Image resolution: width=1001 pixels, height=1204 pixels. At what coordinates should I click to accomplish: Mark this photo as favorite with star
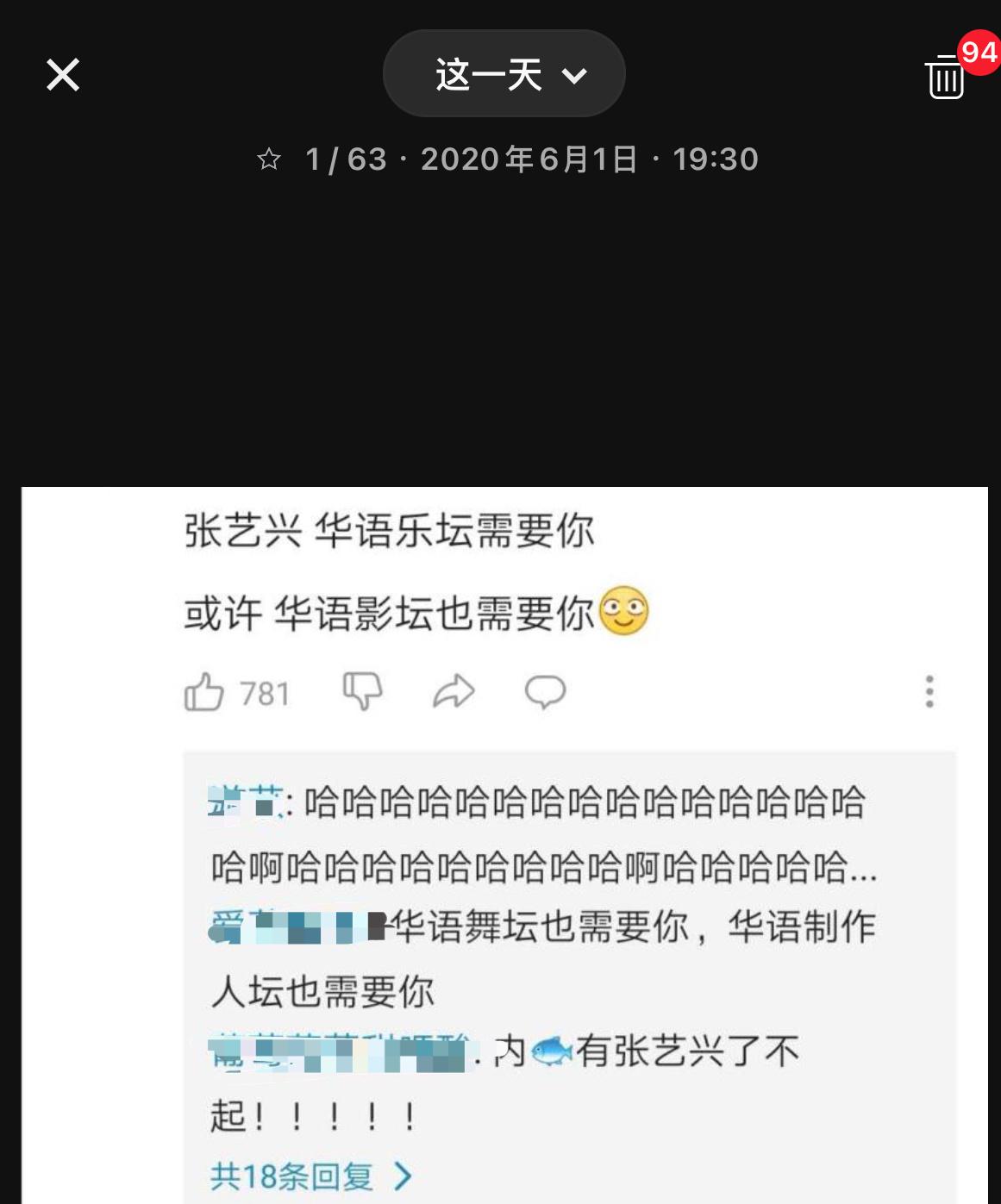click(269, 159)
